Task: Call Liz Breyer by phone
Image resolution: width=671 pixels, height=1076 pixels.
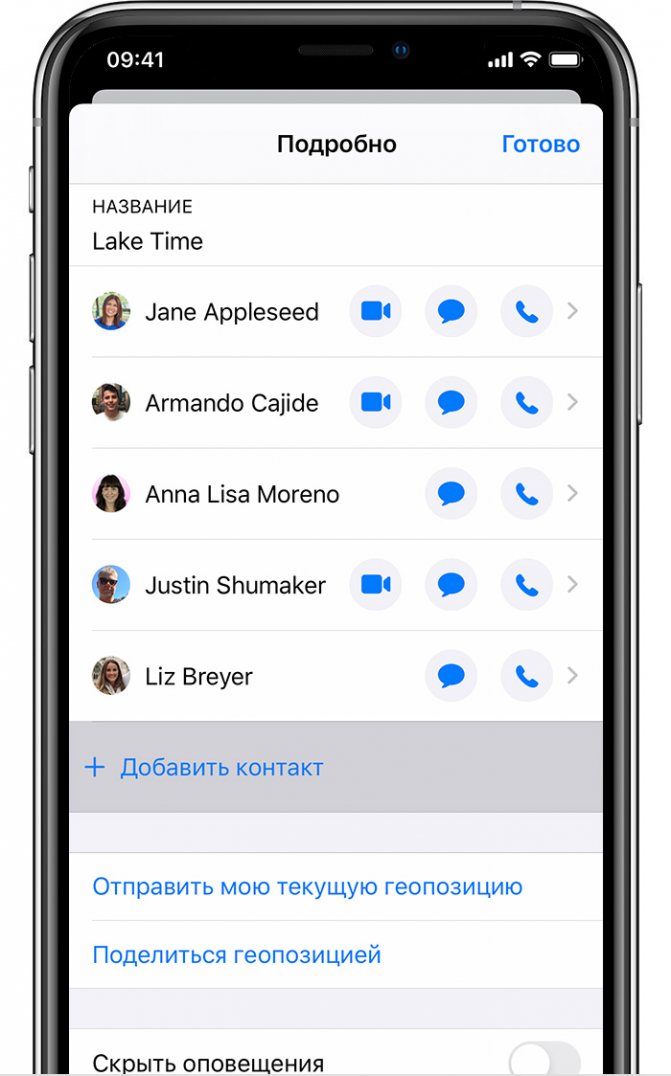Action: [527, 676]
